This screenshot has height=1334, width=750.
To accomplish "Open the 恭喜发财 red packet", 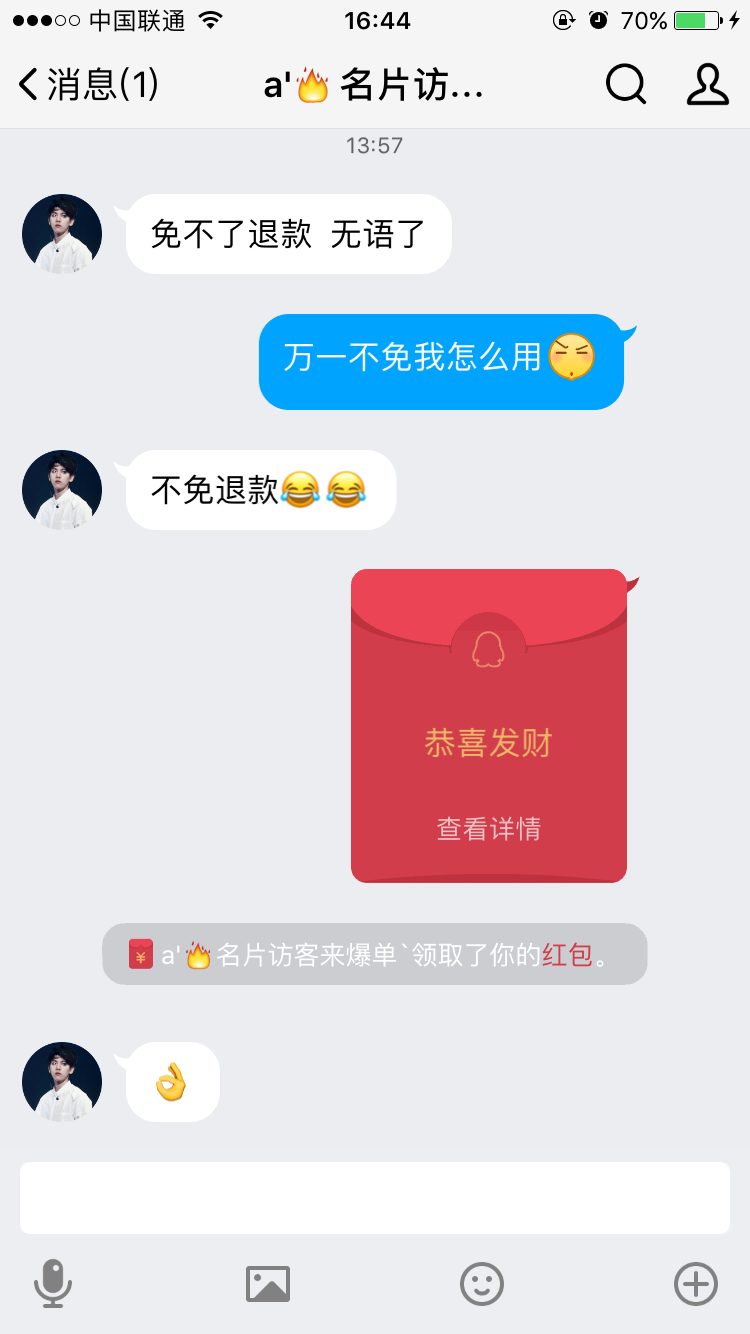I will point(489,726).
